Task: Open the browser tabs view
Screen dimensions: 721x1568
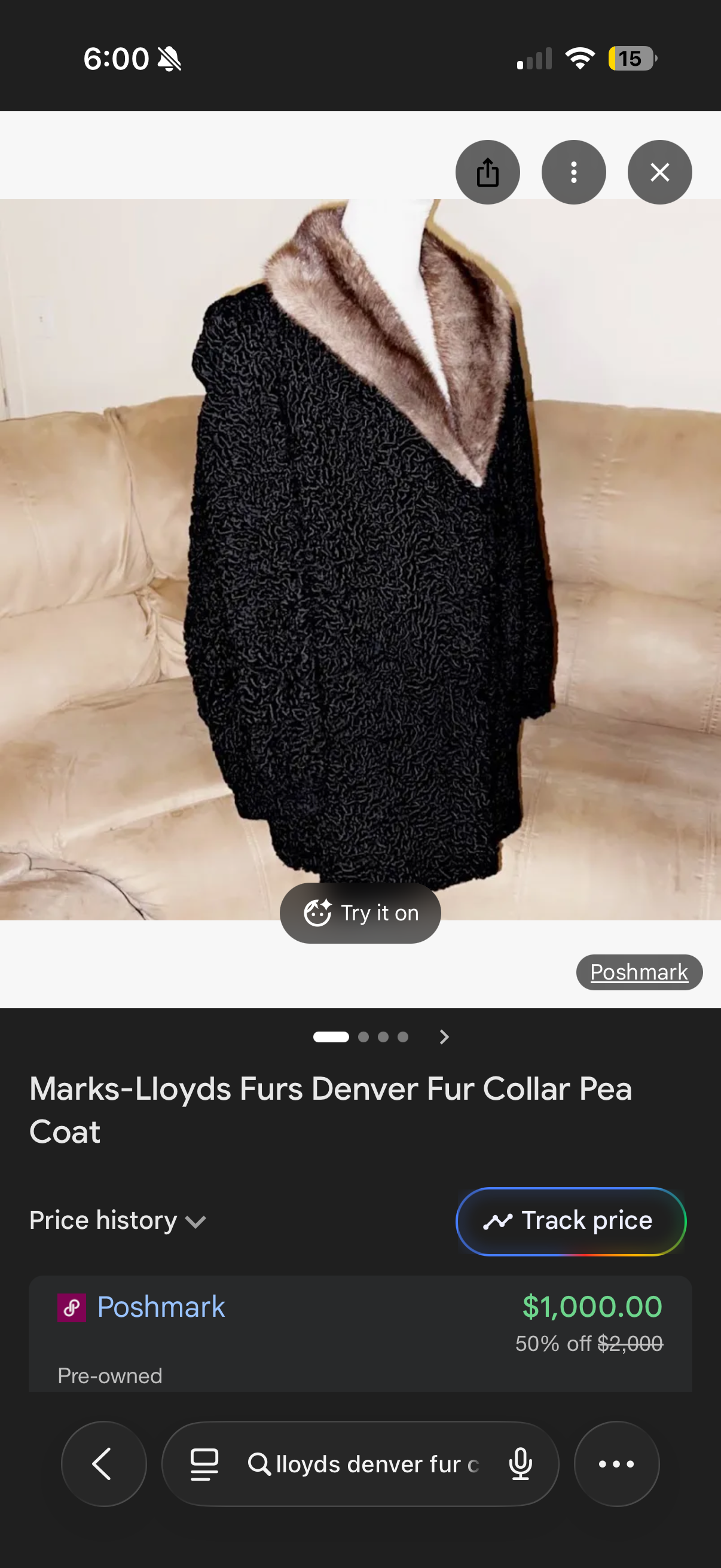Action: point(204,1464)
